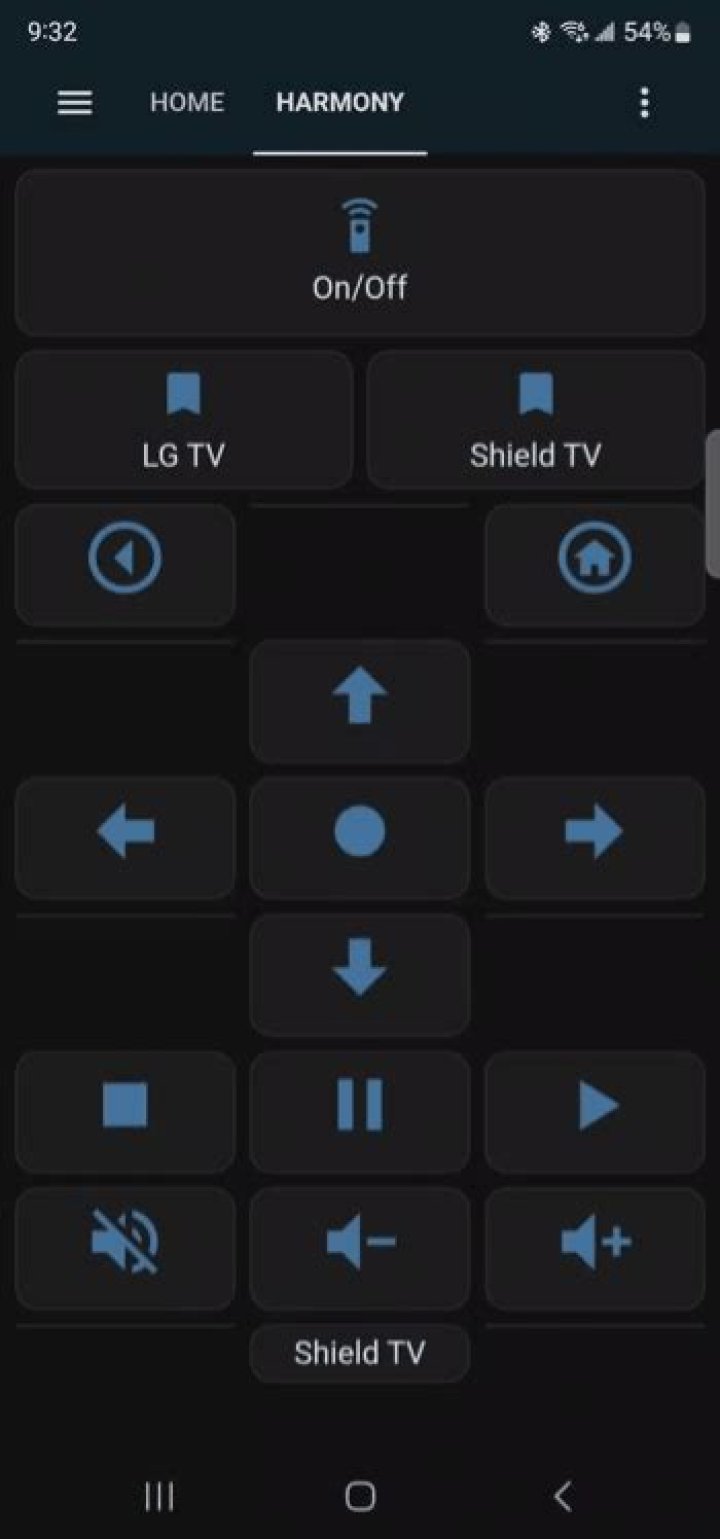Navigate right with the right arrow
The height and width of the screenshot is (1539, 720).
coord(594,834)
